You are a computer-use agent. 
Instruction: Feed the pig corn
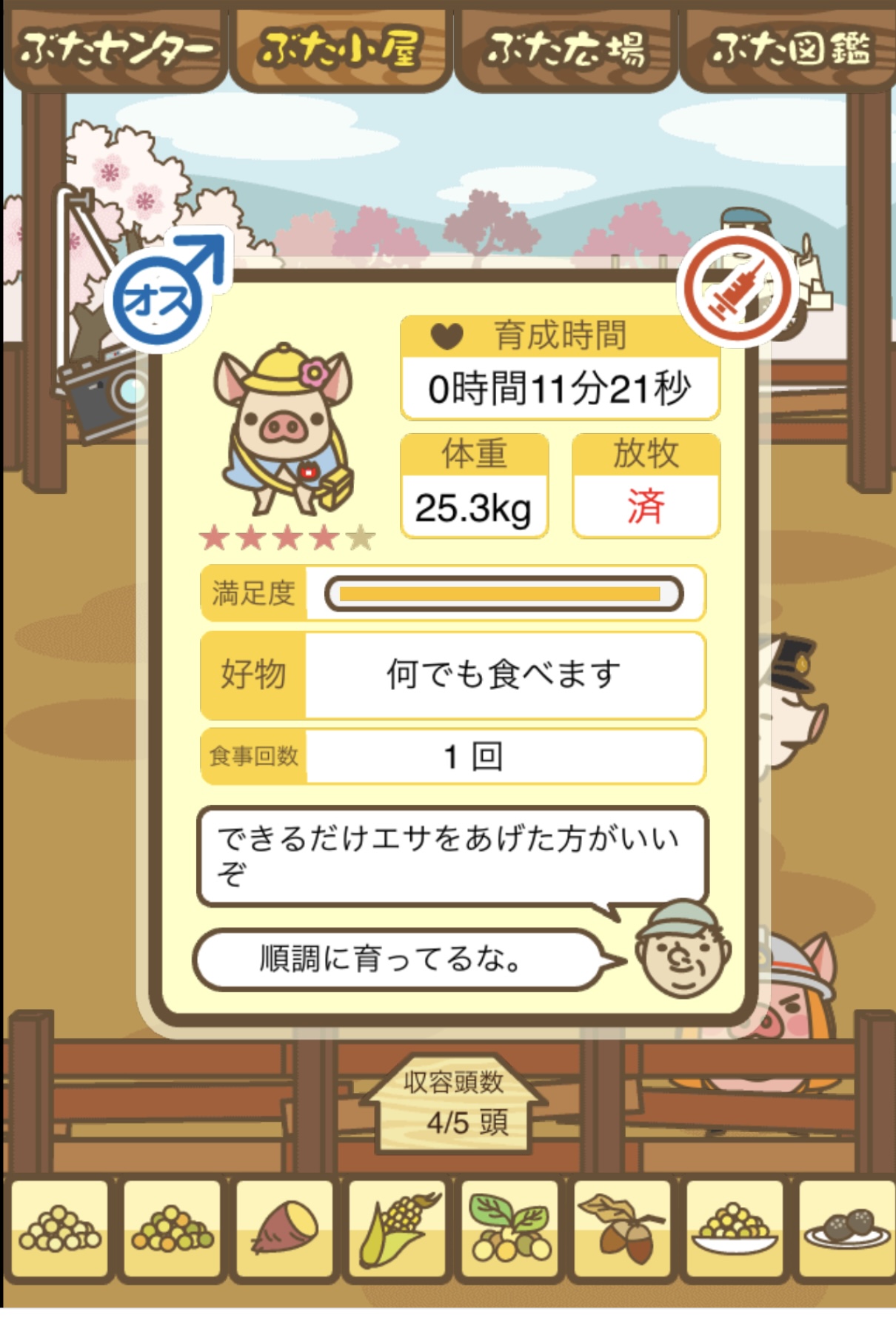coord(398,1229)
